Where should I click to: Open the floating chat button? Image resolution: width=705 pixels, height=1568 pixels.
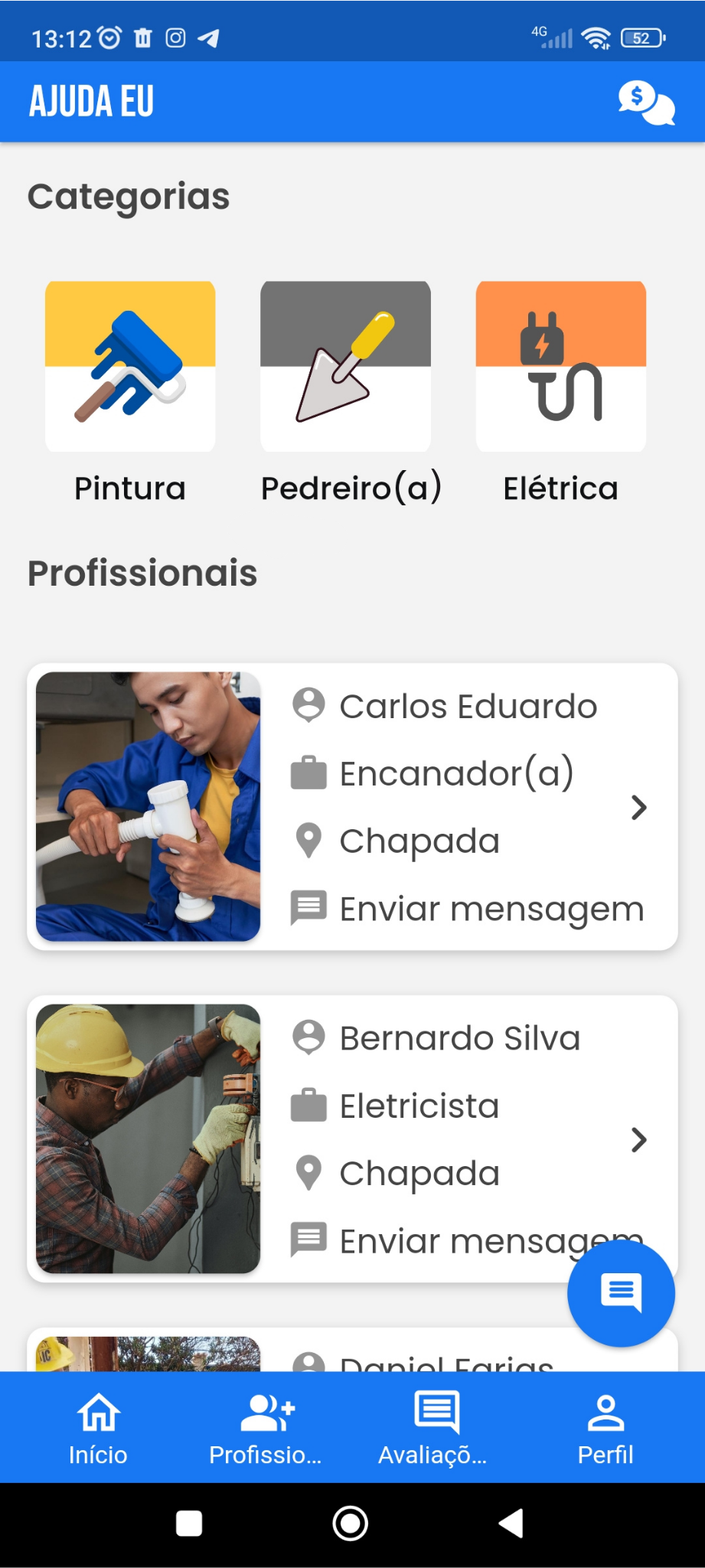pyautogui.click(x=621, y=1293)
